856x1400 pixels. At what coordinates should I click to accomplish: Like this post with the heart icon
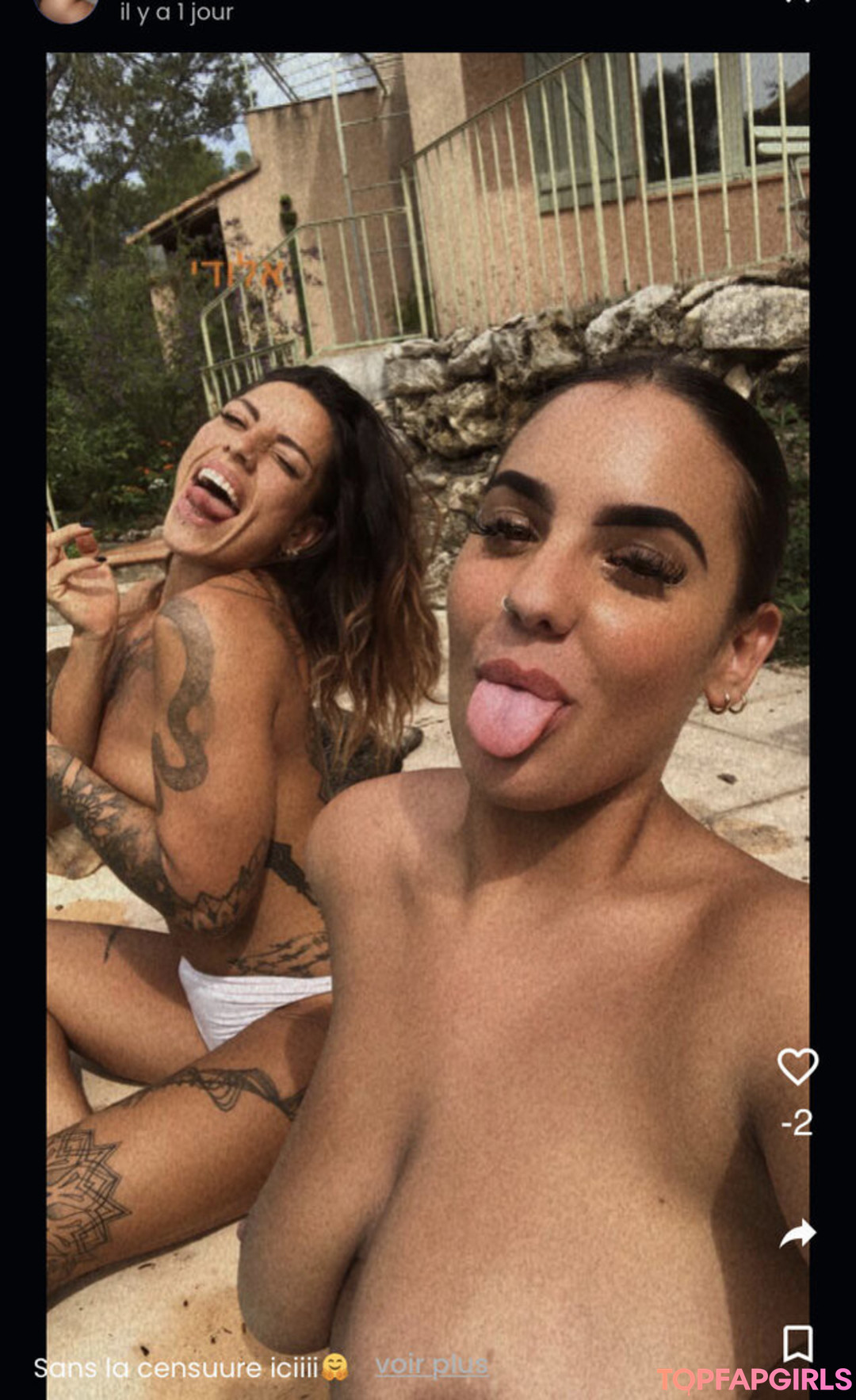pyautogui.click(x=797, y=1066)
